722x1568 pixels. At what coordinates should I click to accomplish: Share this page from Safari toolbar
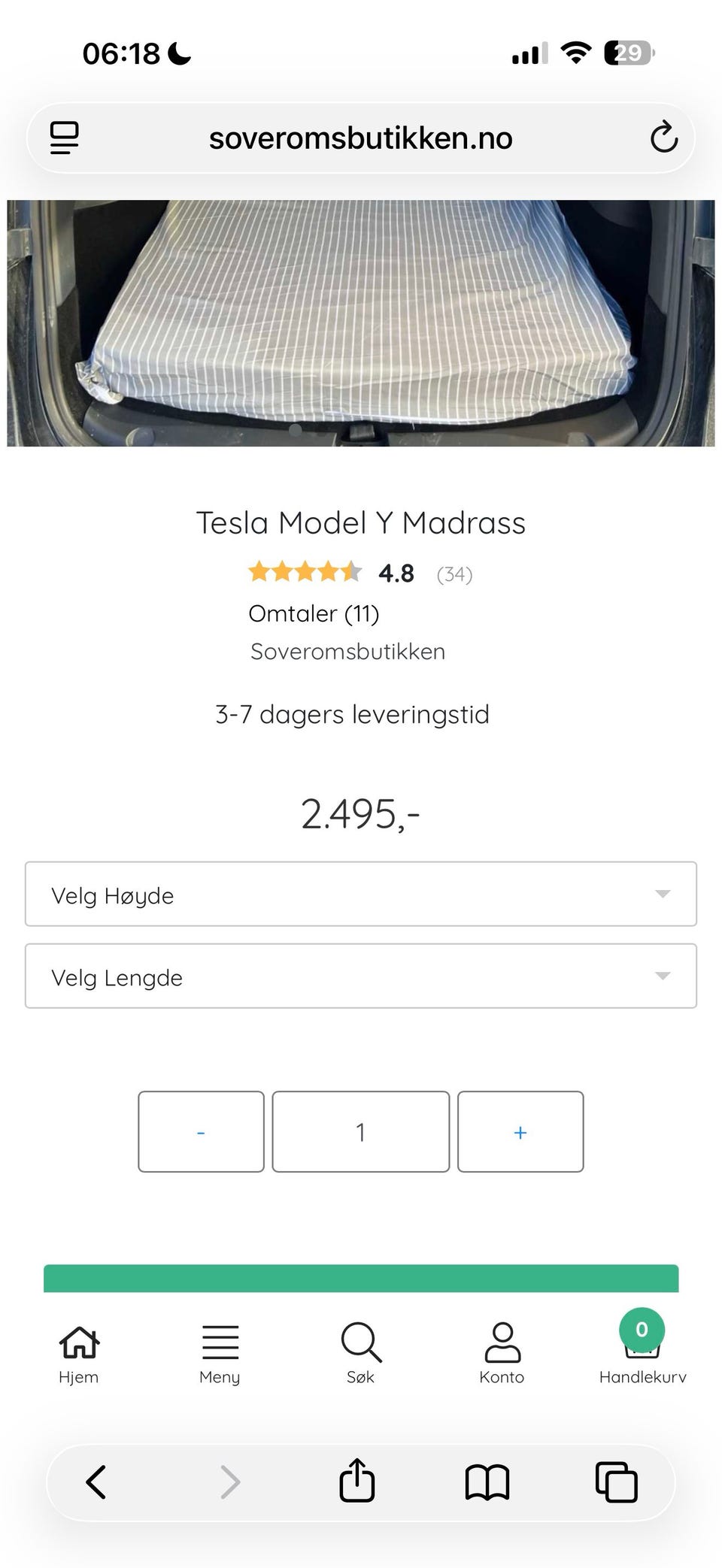tap(357, 1480)
